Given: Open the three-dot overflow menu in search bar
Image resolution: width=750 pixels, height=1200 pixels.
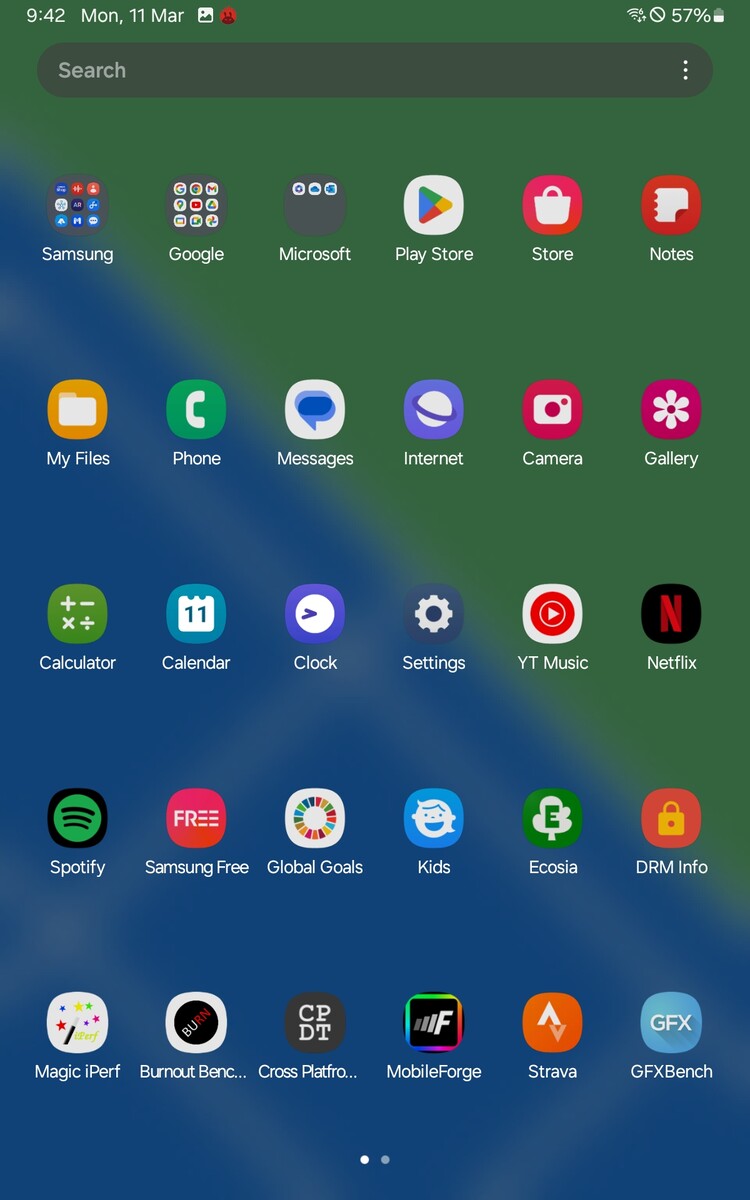Looking at the screenshot, I should coord(685,70).
